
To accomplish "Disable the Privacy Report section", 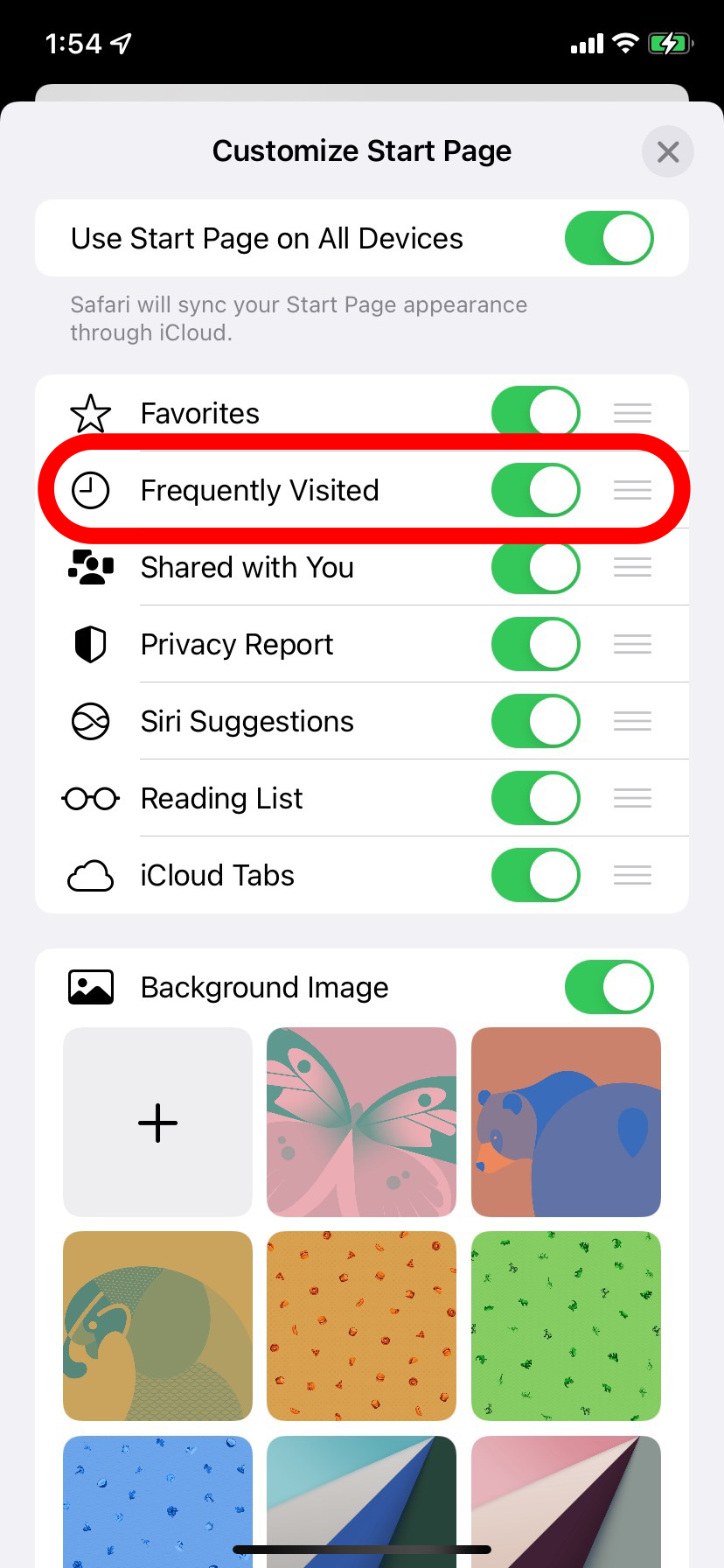I will click(x=535, y=645).
